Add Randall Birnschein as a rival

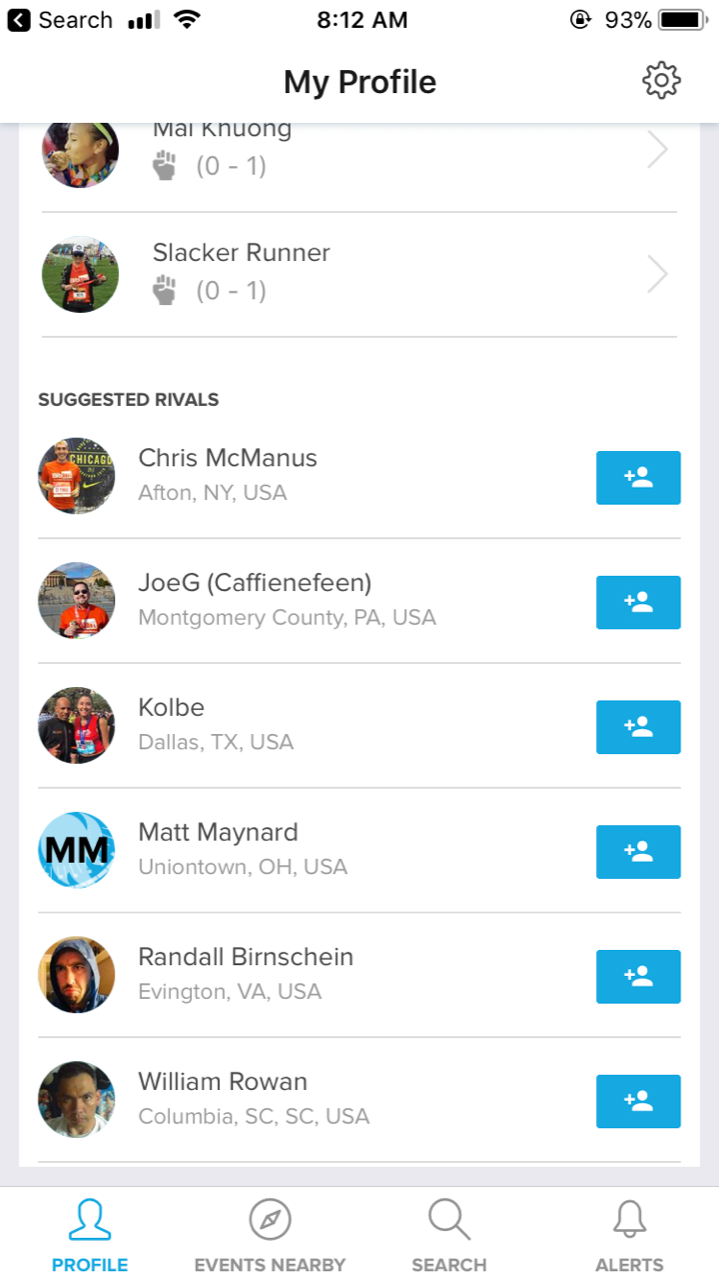tap(638, 976)
